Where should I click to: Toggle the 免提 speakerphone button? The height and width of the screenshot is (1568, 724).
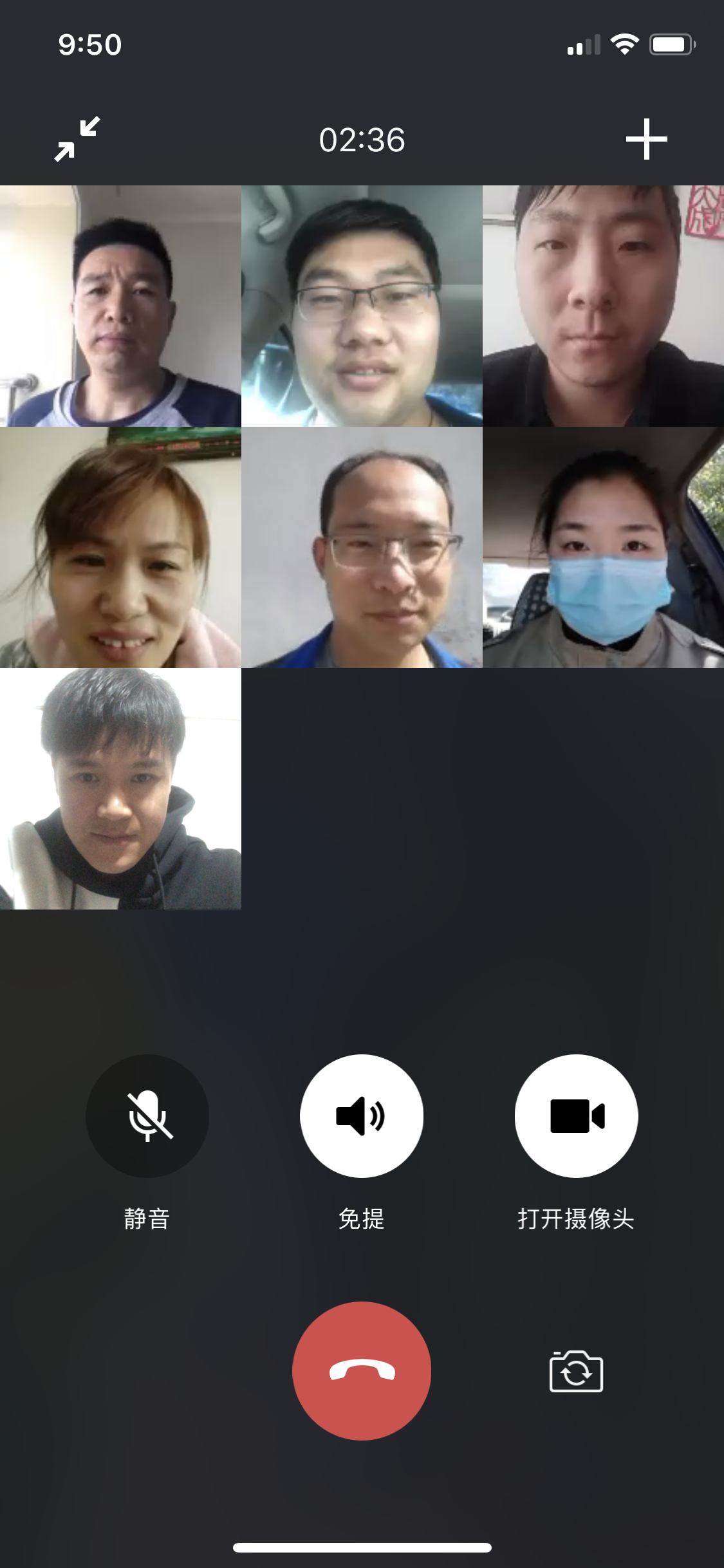(x=362, y=1115)
